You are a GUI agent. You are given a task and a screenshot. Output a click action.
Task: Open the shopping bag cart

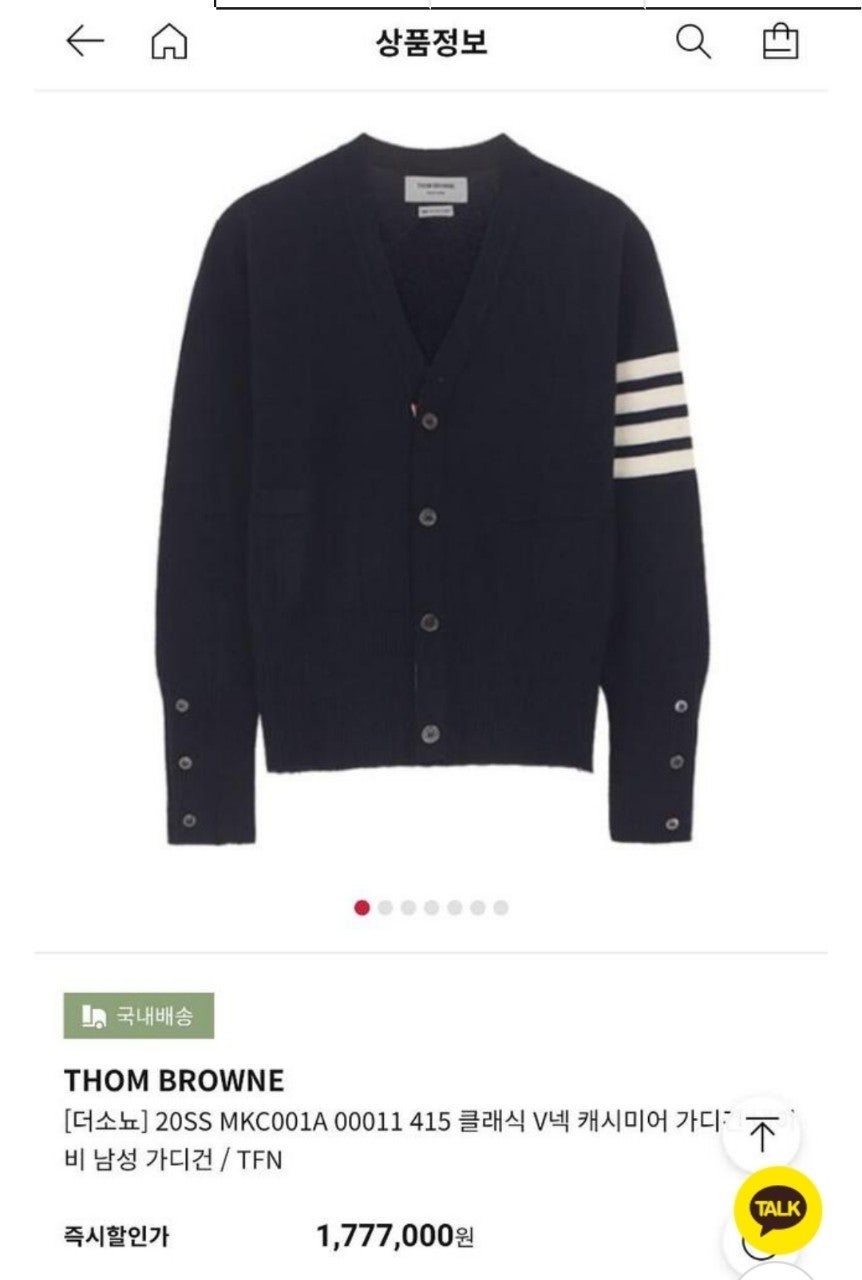point(780,41)
